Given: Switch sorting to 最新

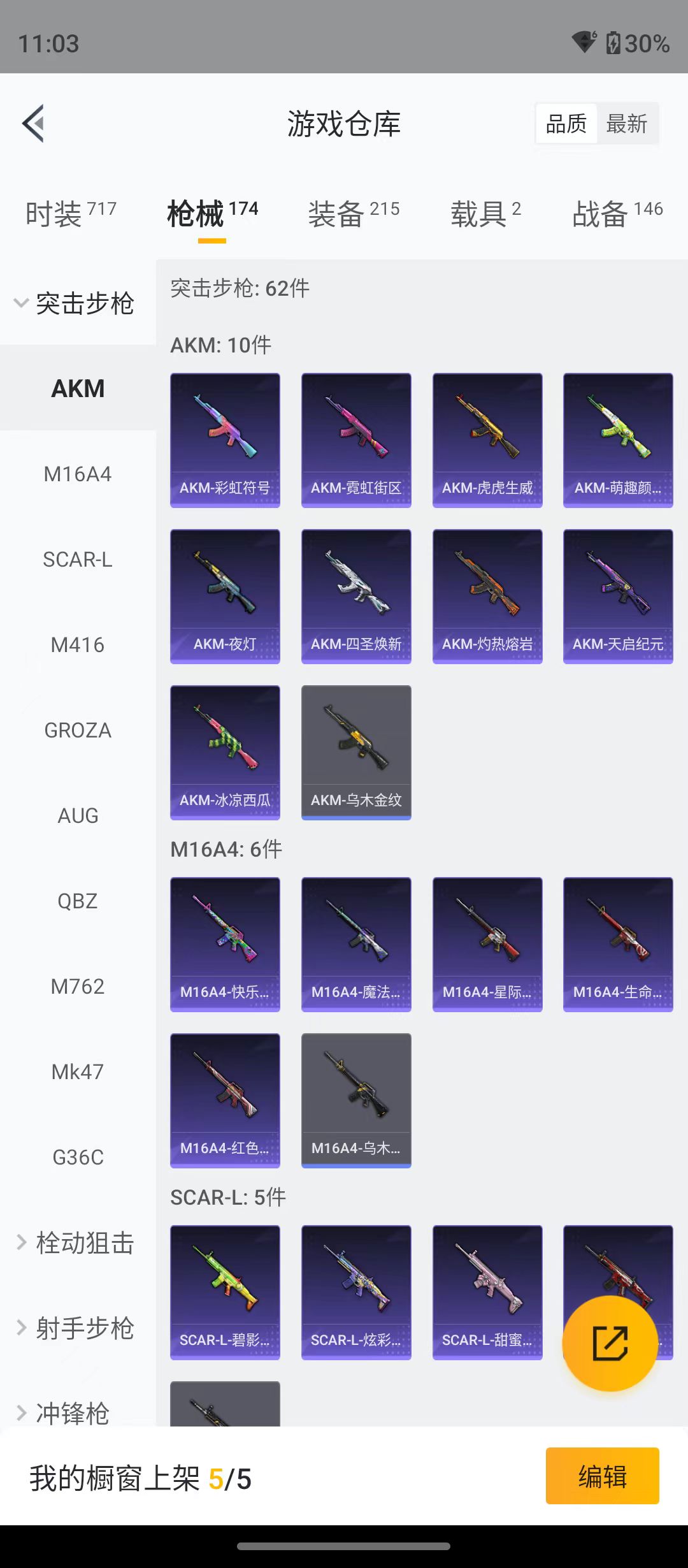Looking at the screenshot, I should click(x=627, y=124).
